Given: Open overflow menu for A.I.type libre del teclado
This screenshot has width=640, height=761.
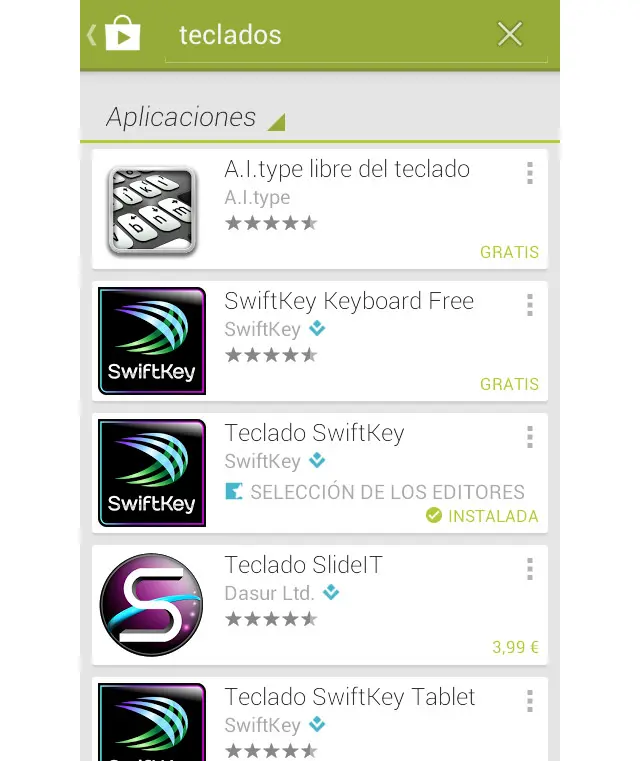Looking at the screenshot, I should pyautogui.click(x=529, y=174).
